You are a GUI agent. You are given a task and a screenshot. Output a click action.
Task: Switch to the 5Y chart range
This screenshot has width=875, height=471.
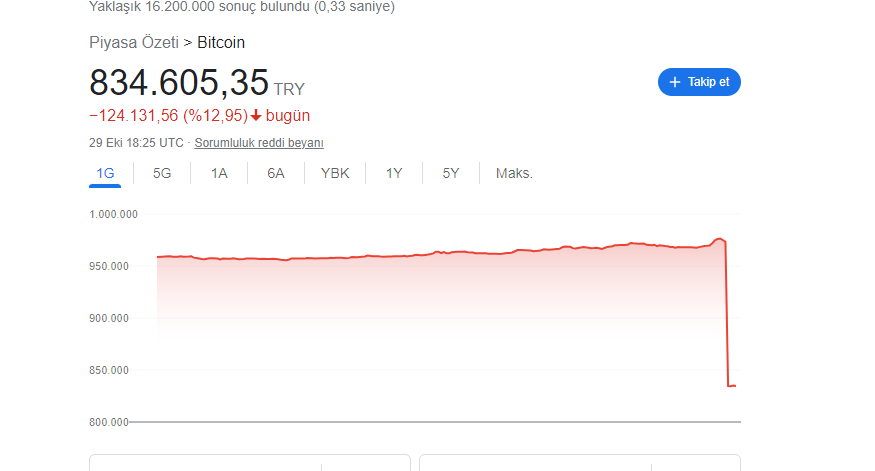click(x=451, y=174)
